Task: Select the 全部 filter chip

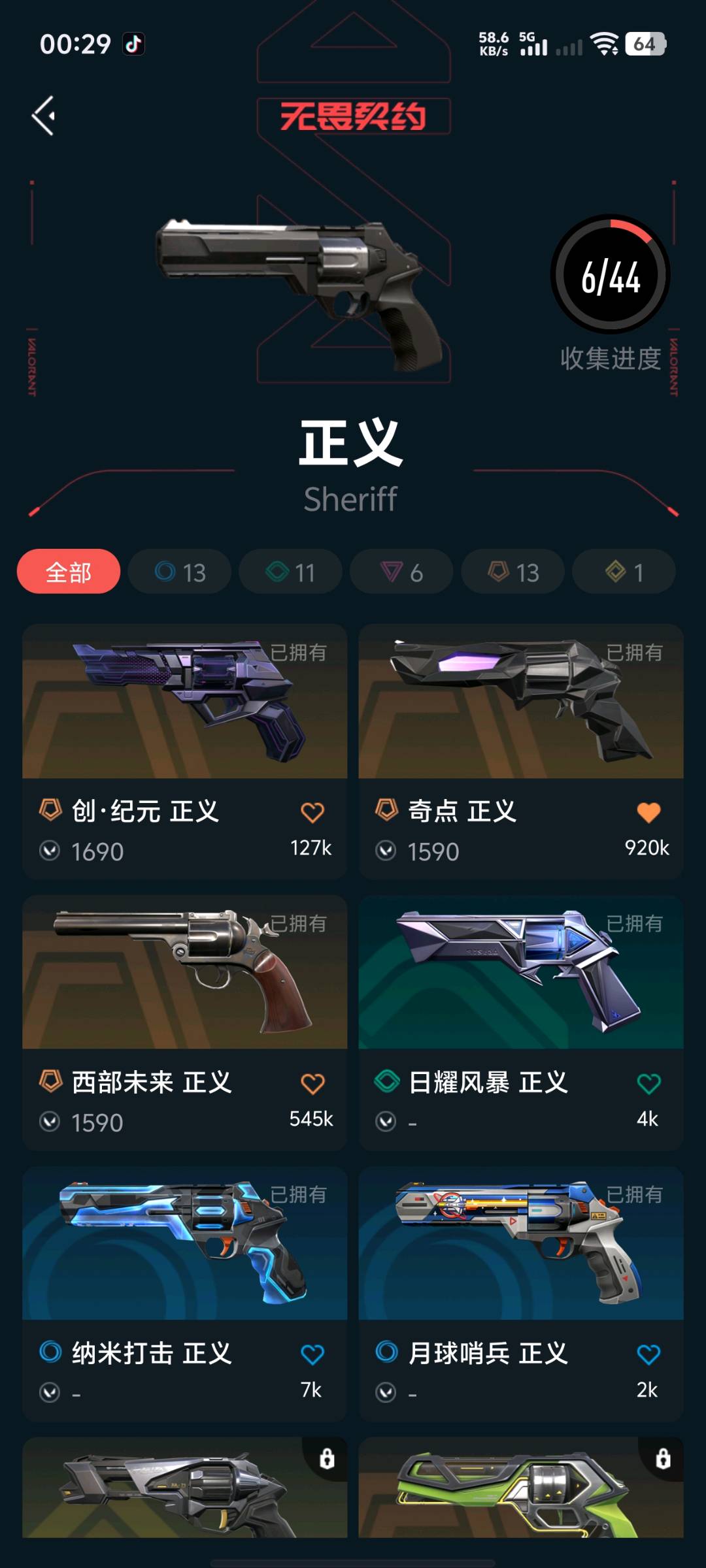Action: coord(69,572)
